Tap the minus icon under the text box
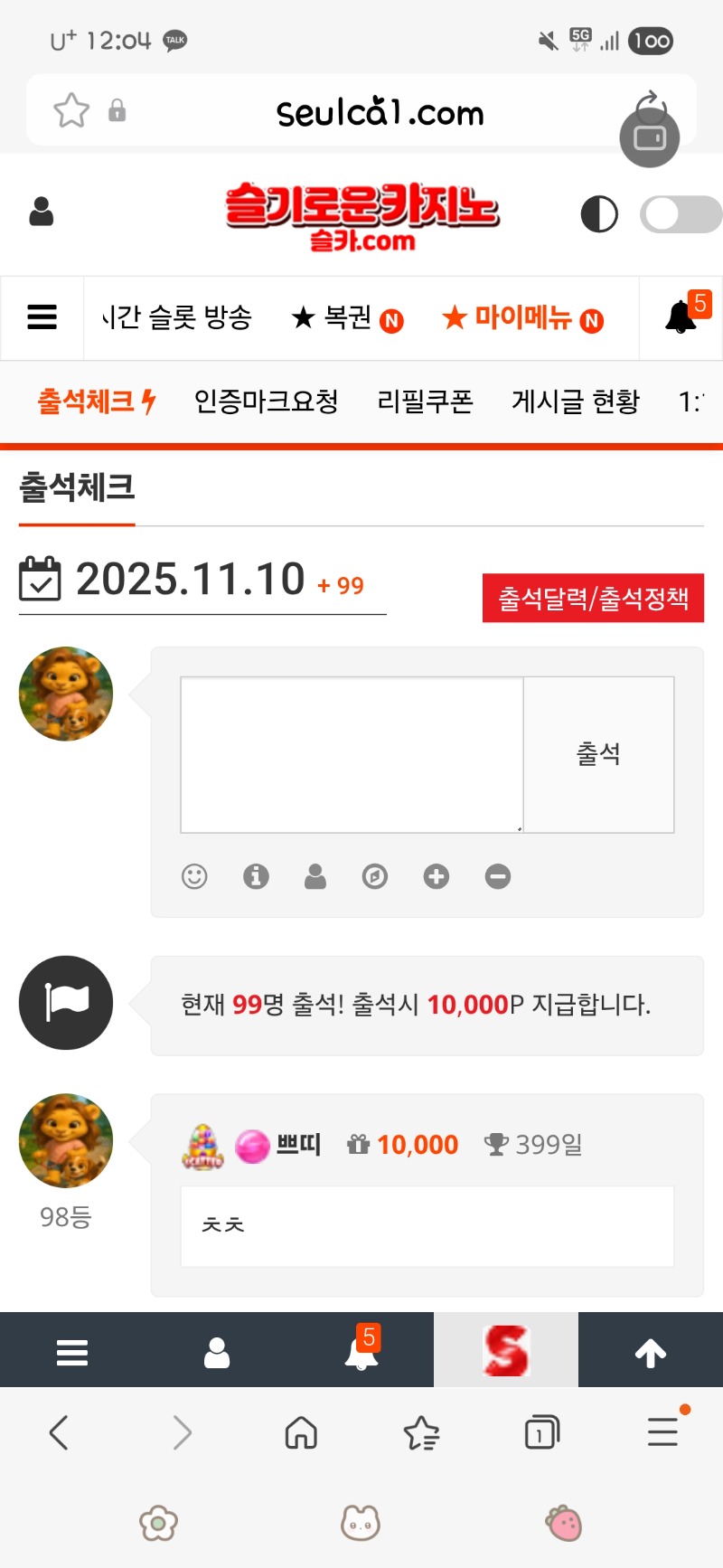 (x=498, y=876)
